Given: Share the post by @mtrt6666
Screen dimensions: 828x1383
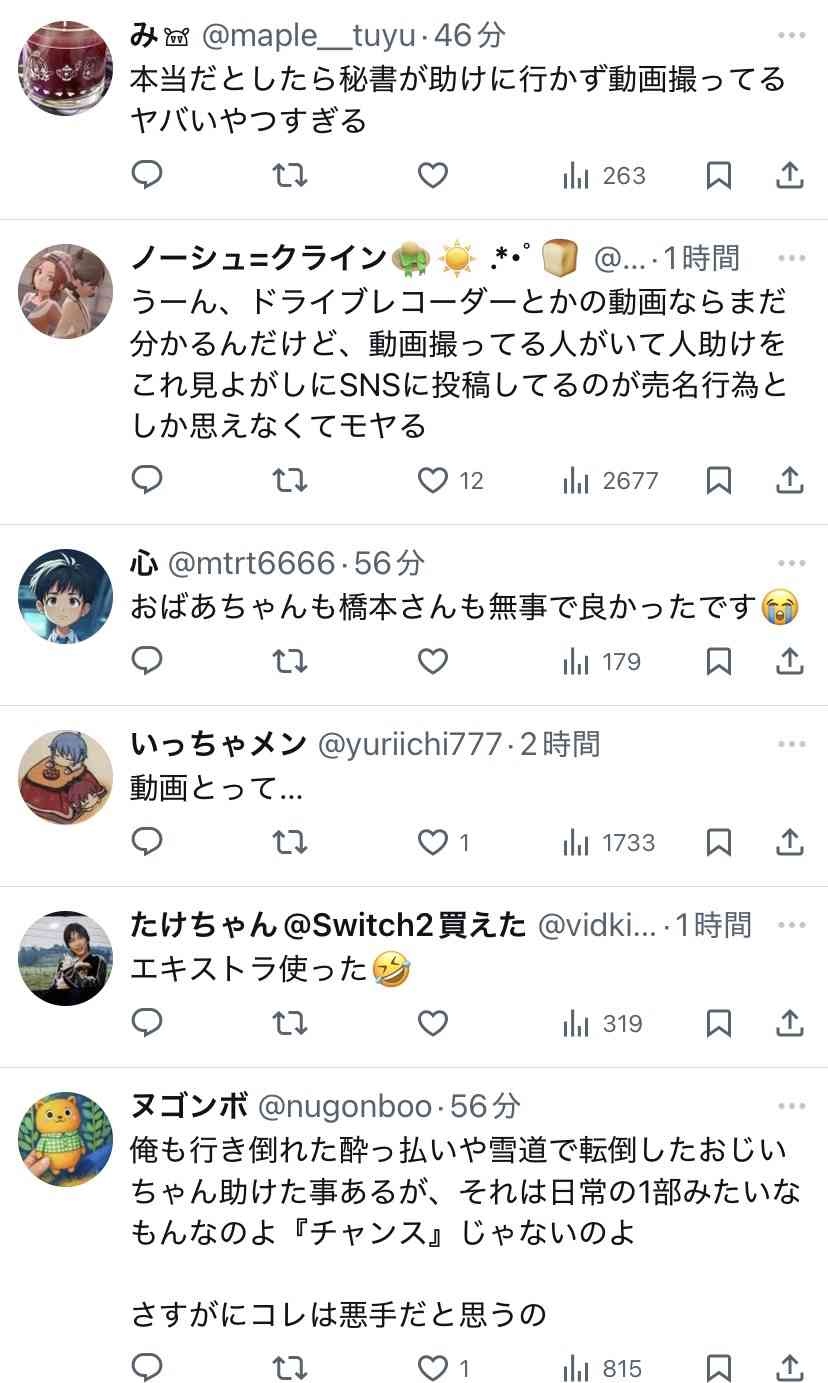Looking at the screenshot, I should tap(790, 662).
